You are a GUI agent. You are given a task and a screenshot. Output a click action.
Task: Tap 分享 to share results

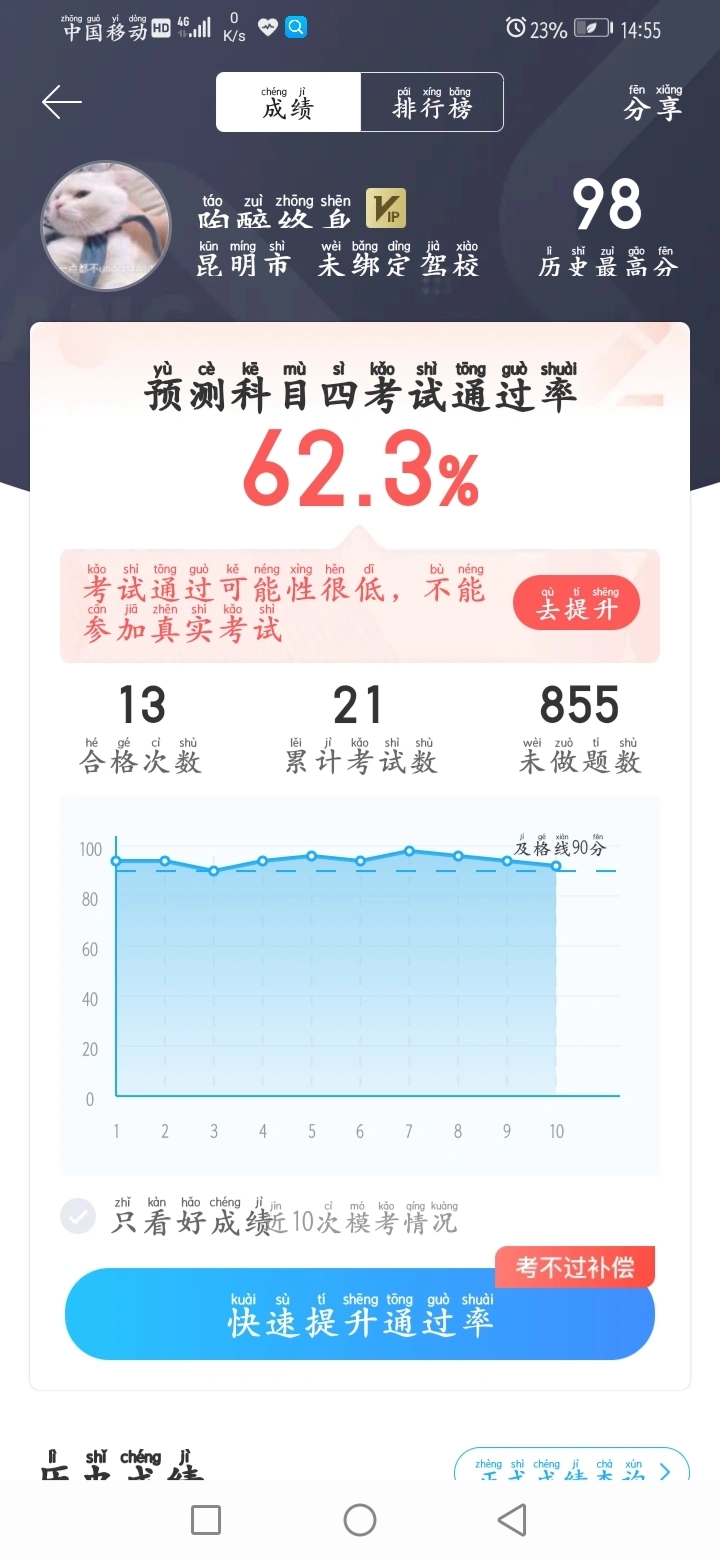click(x=653, y=104)
